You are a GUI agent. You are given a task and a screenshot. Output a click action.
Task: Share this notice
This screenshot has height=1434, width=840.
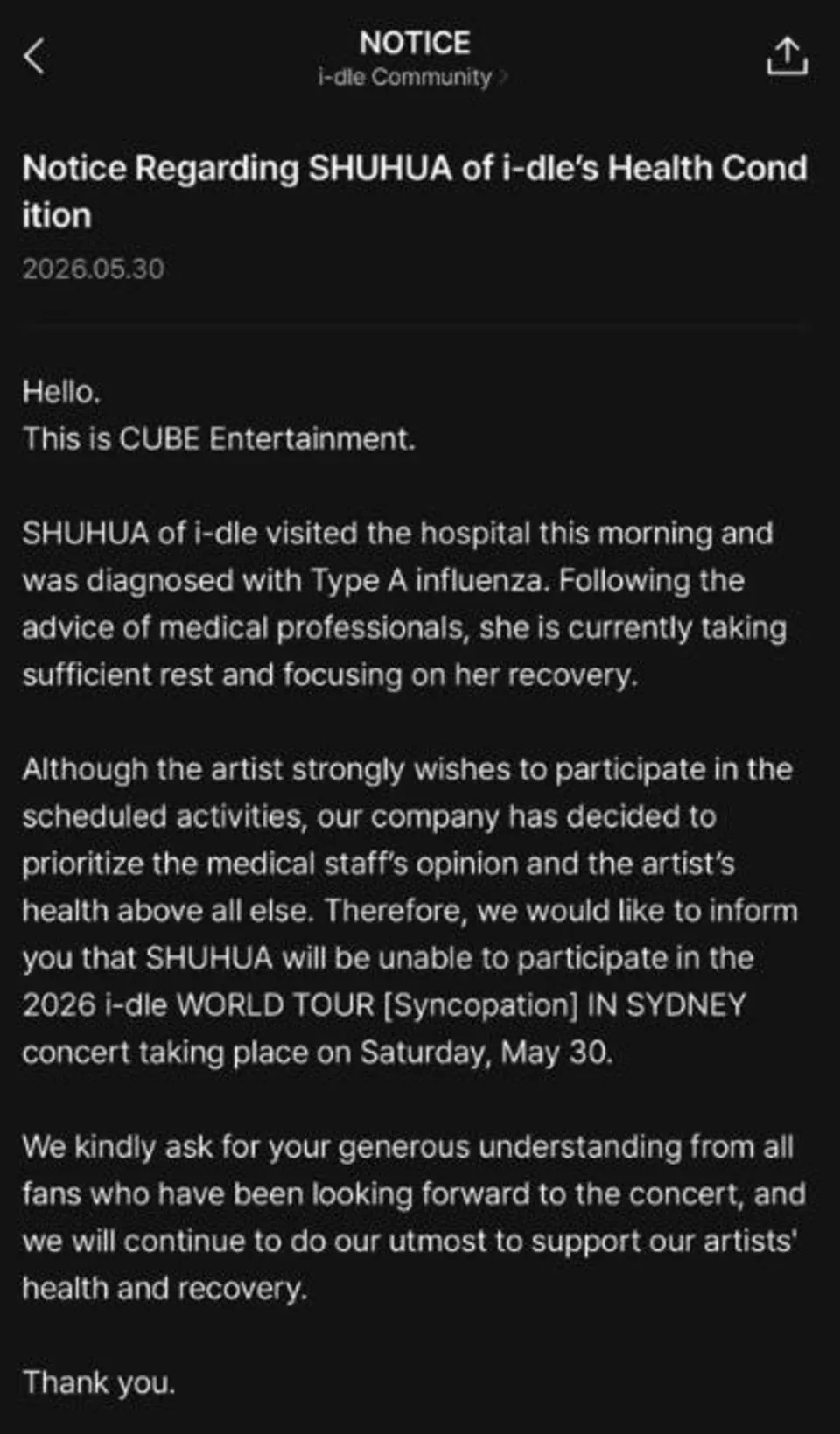click(787, 56)
